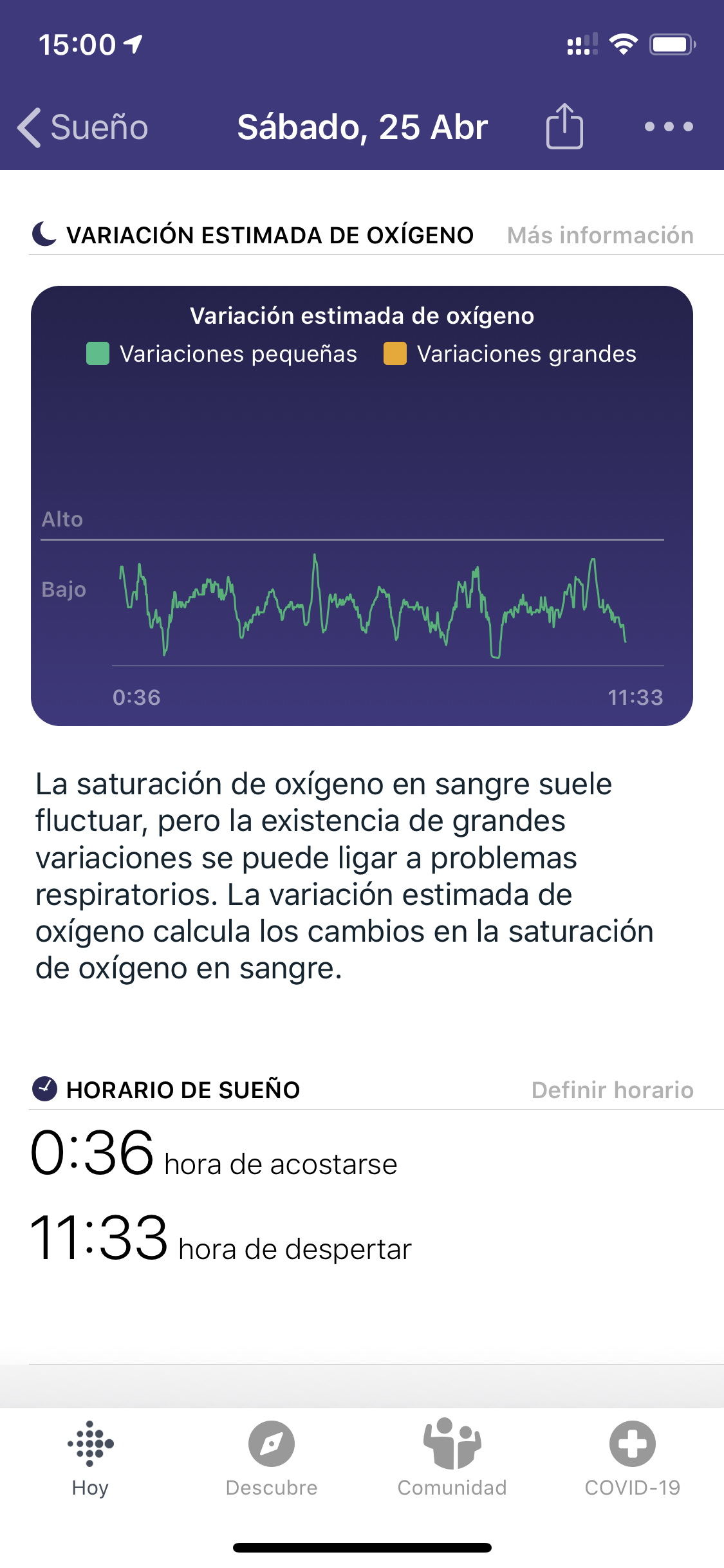Open the three-dot overflow menu
724x1568 pixels.
[669, 127]
